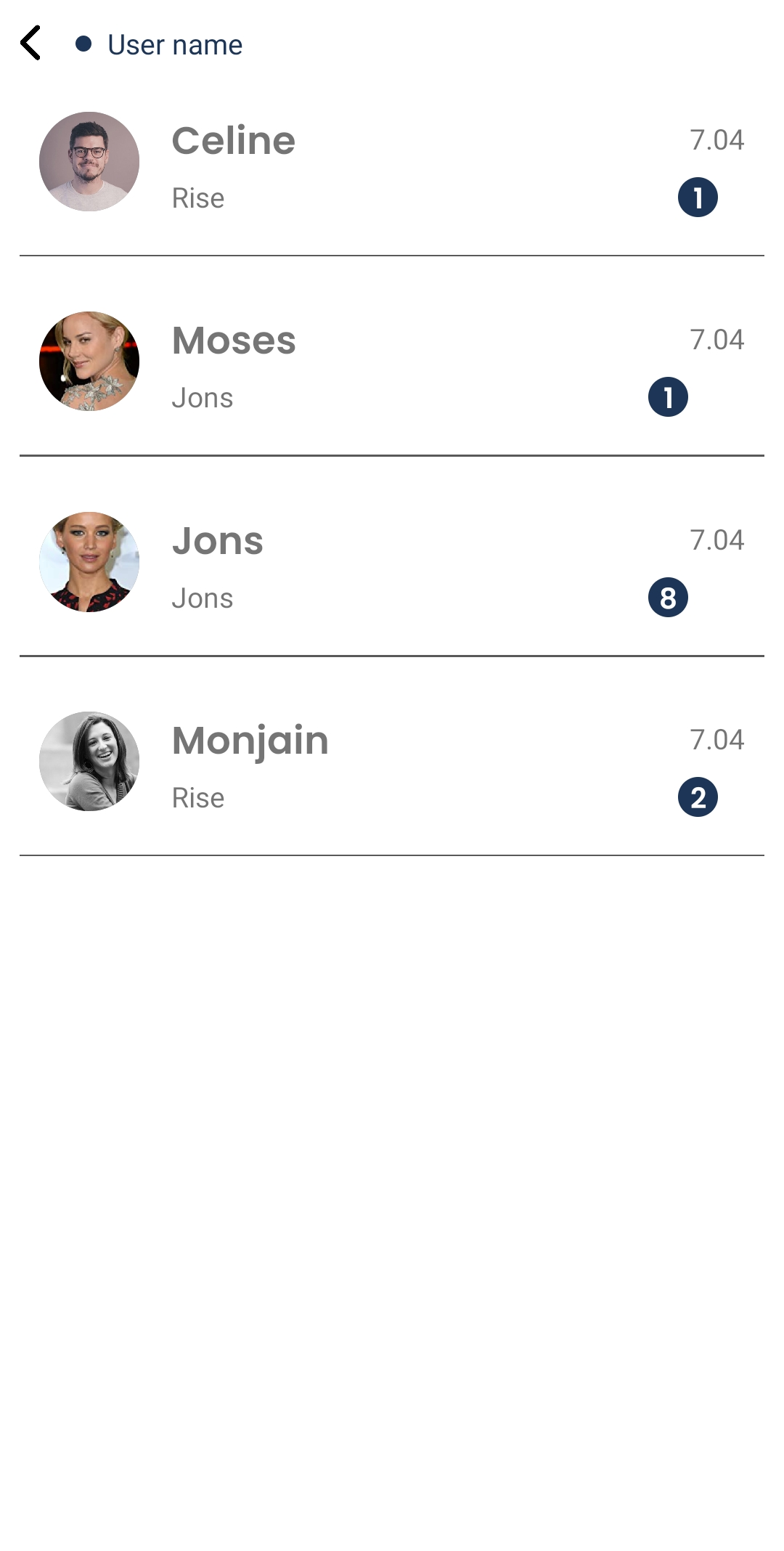Click Jons's unread badge showing 8
The width and height of the screenshot is (784, 1551).
click(668, 598)
